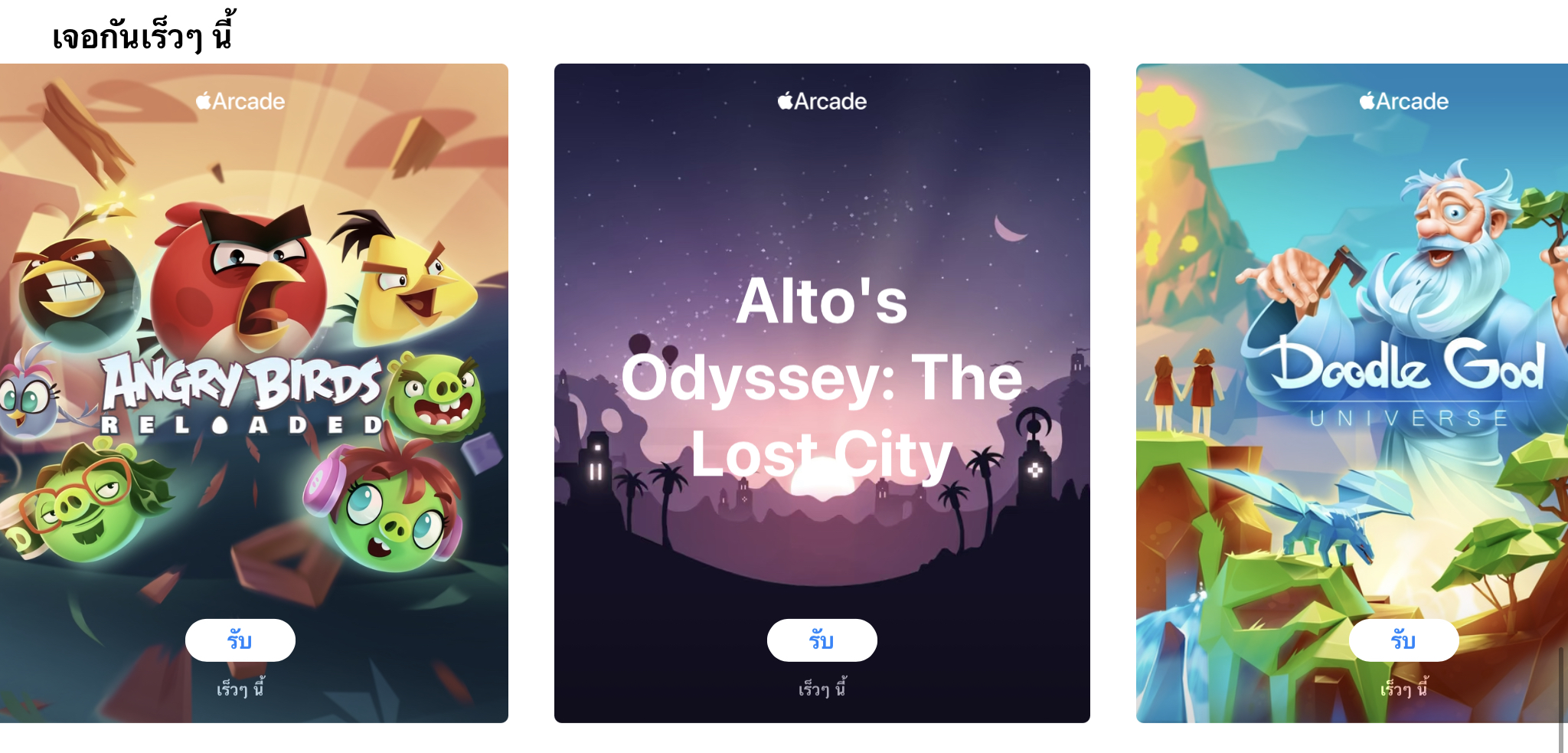This screenshot has width=1568, height=753.
Task: Tap รับ under Doodle God Universe
Action: click(x=1403, y=640)
